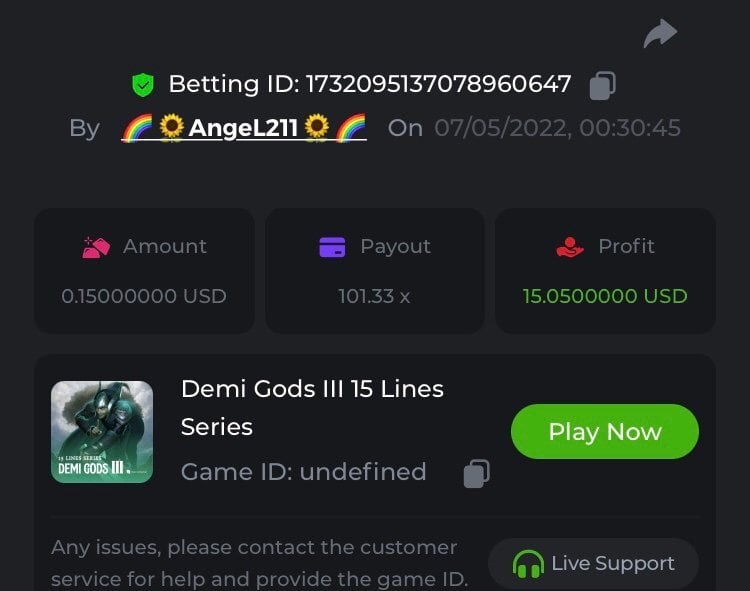Open AngeL211's profile
Viewport: 750px width, 591px height.
click(244, 128)
